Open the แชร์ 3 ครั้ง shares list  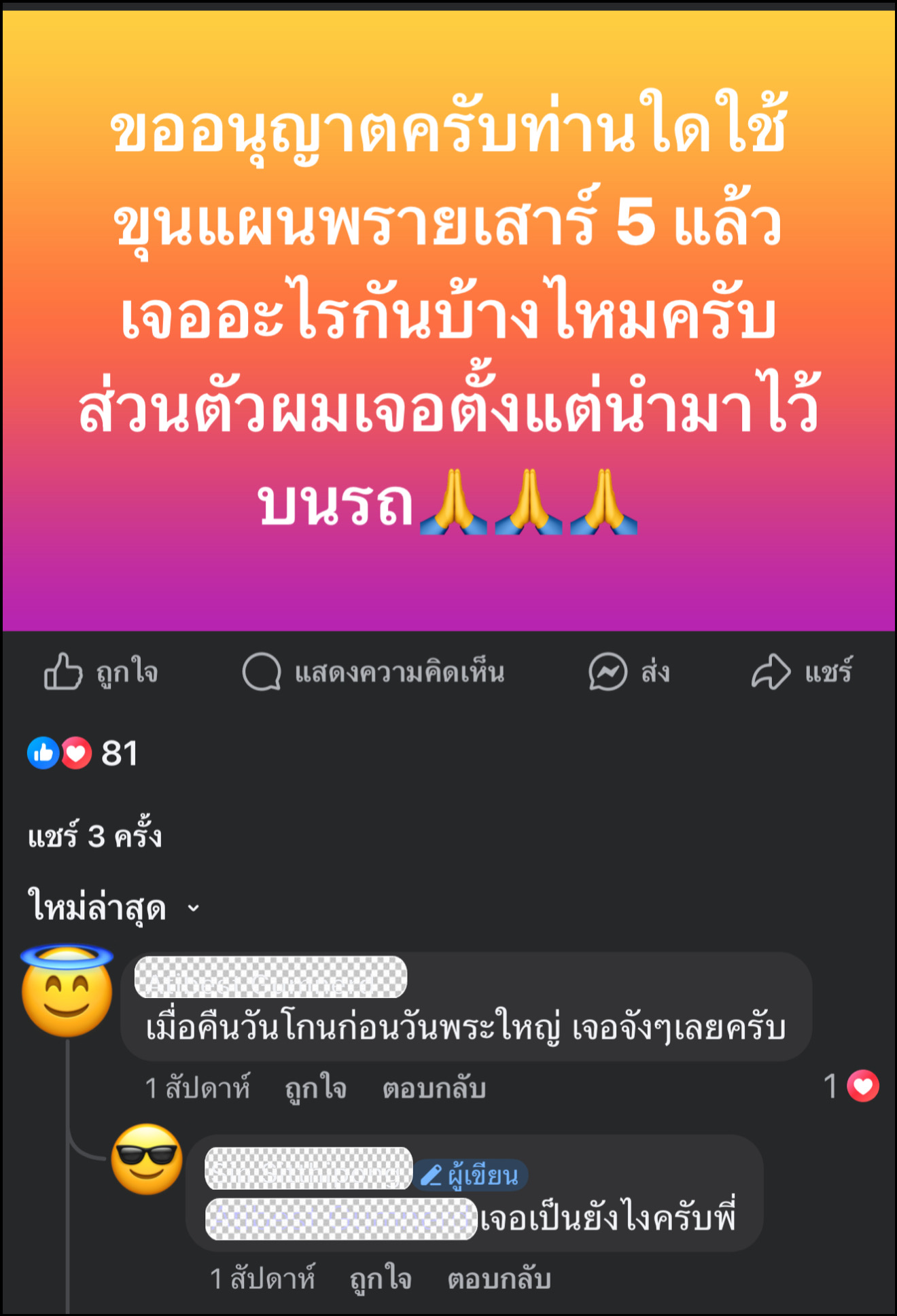(x=94, y=836)
